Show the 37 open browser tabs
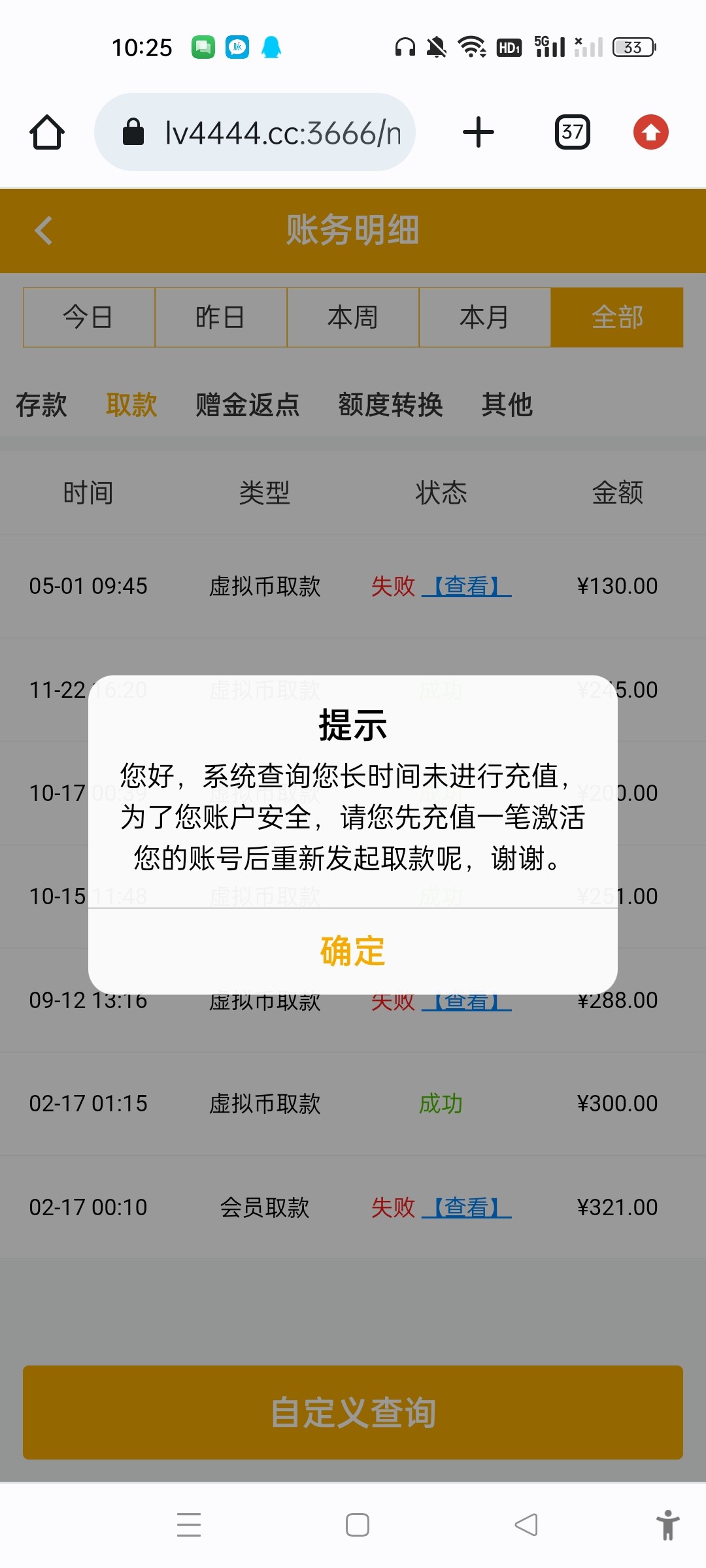This screenshot has height=1568, width=706. [x=572, y=133]
